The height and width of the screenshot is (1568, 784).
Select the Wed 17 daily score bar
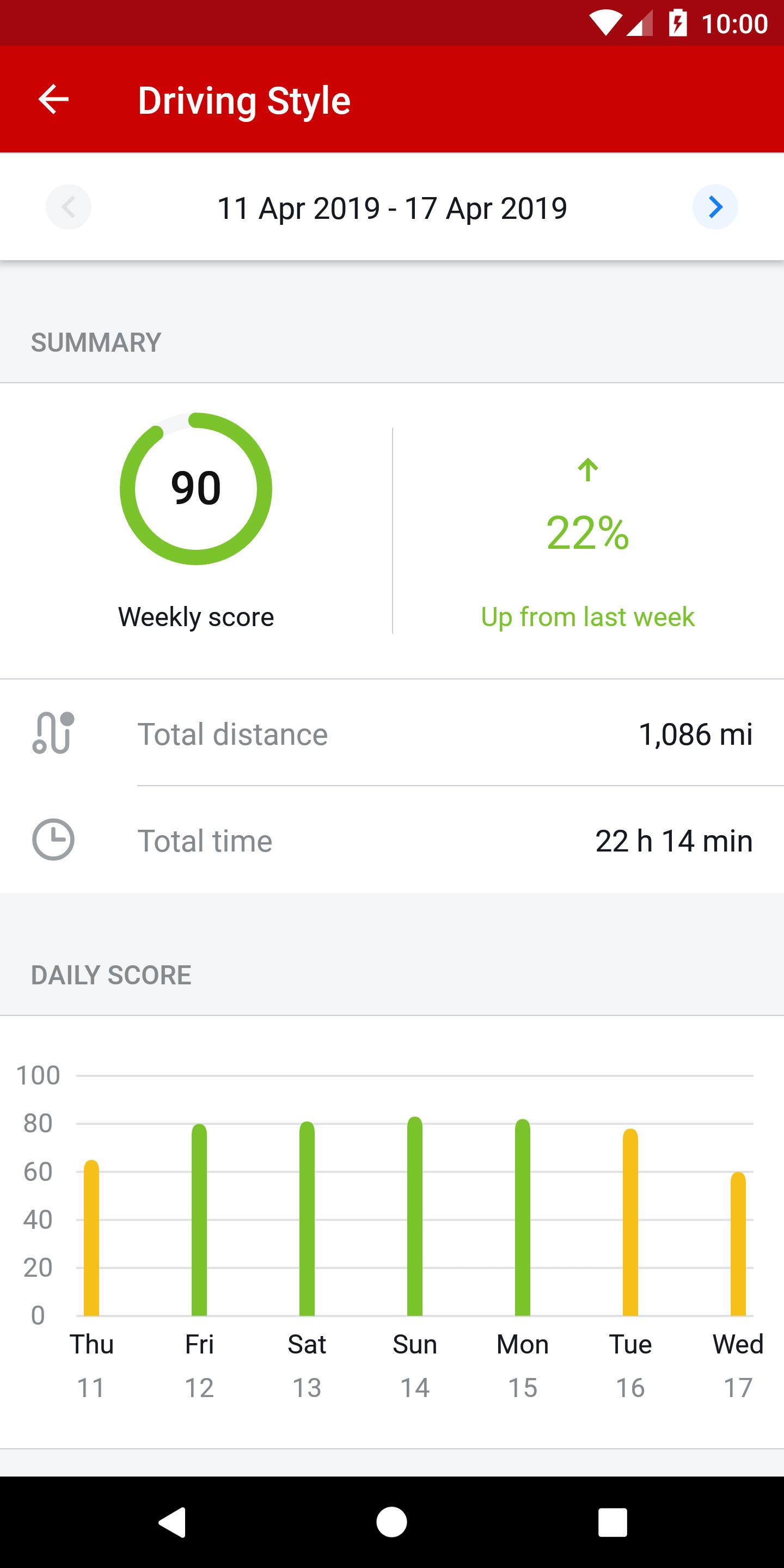pyautogui.click(x=738, y=1244)
